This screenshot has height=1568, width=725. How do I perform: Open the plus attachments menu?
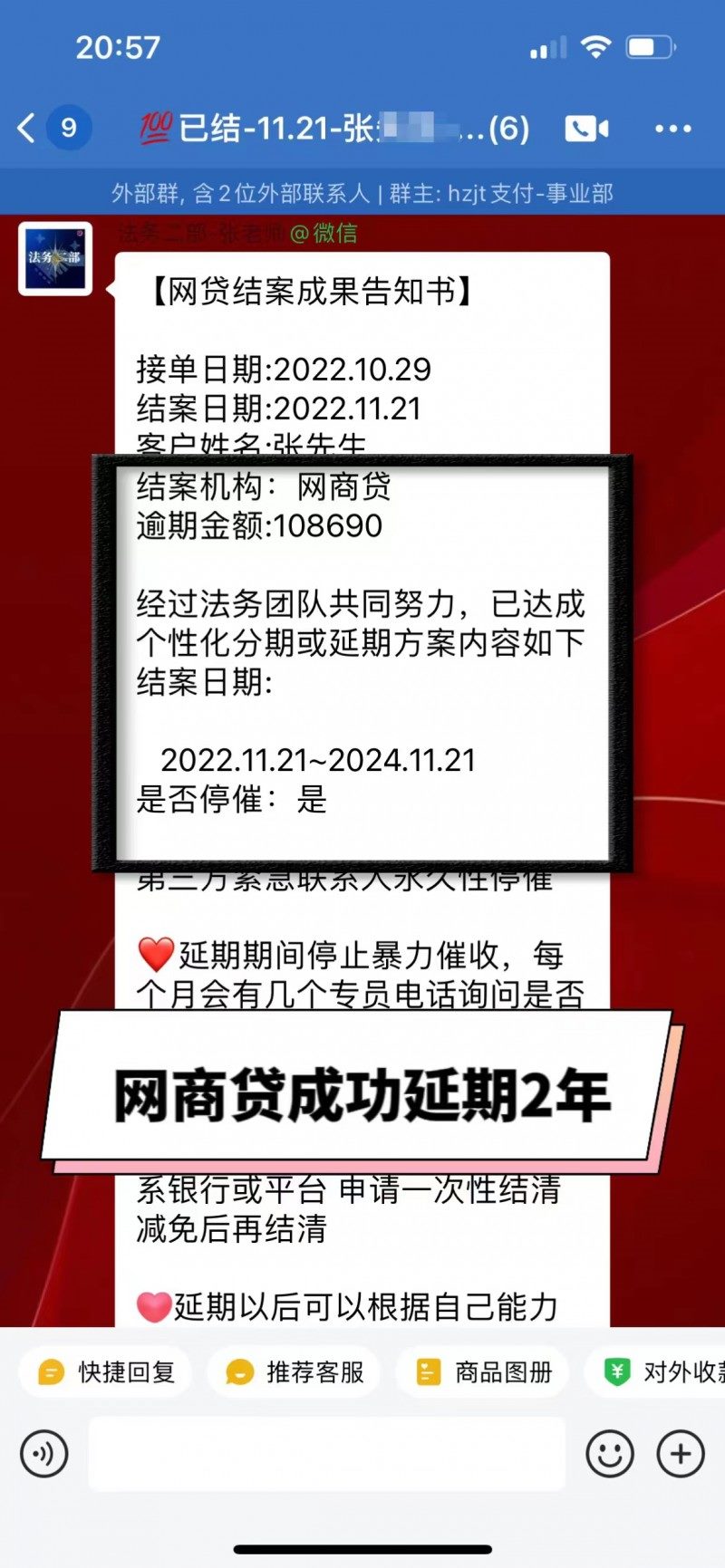(680, 1454)
